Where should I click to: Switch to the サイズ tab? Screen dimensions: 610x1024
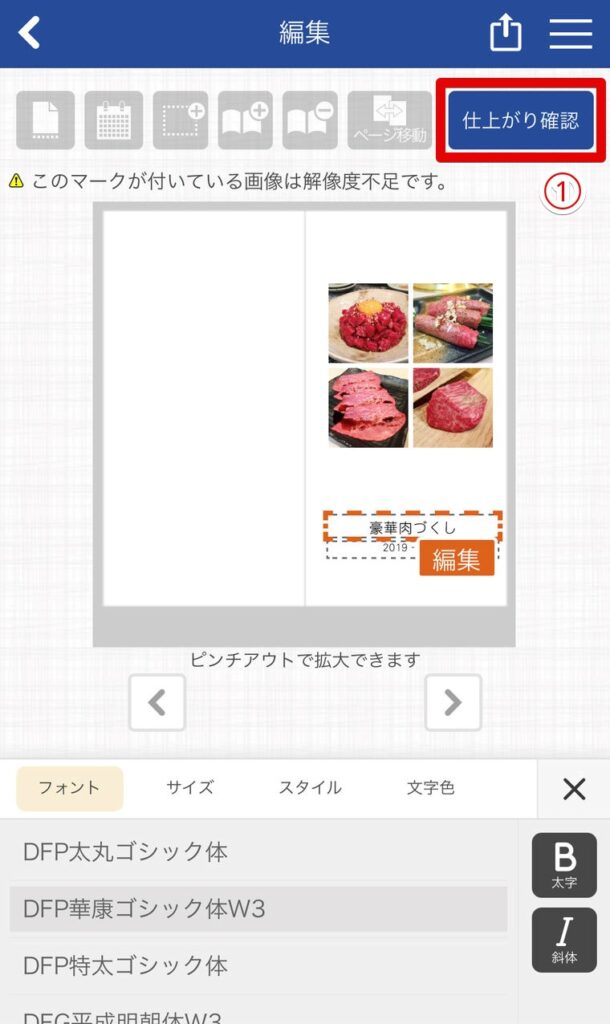coord(190,788)
